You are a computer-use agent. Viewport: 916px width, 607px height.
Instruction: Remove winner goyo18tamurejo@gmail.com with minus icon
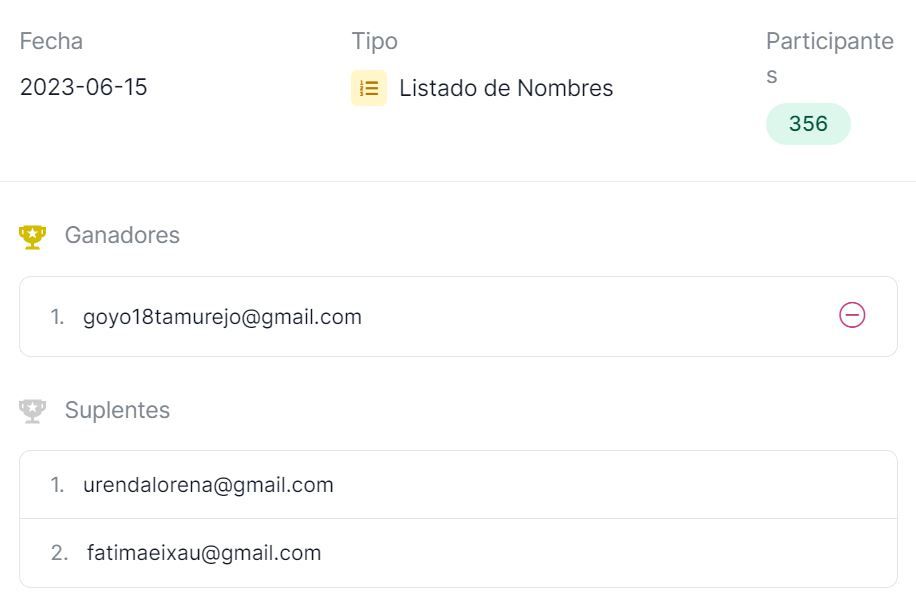(x=851, y=315)
